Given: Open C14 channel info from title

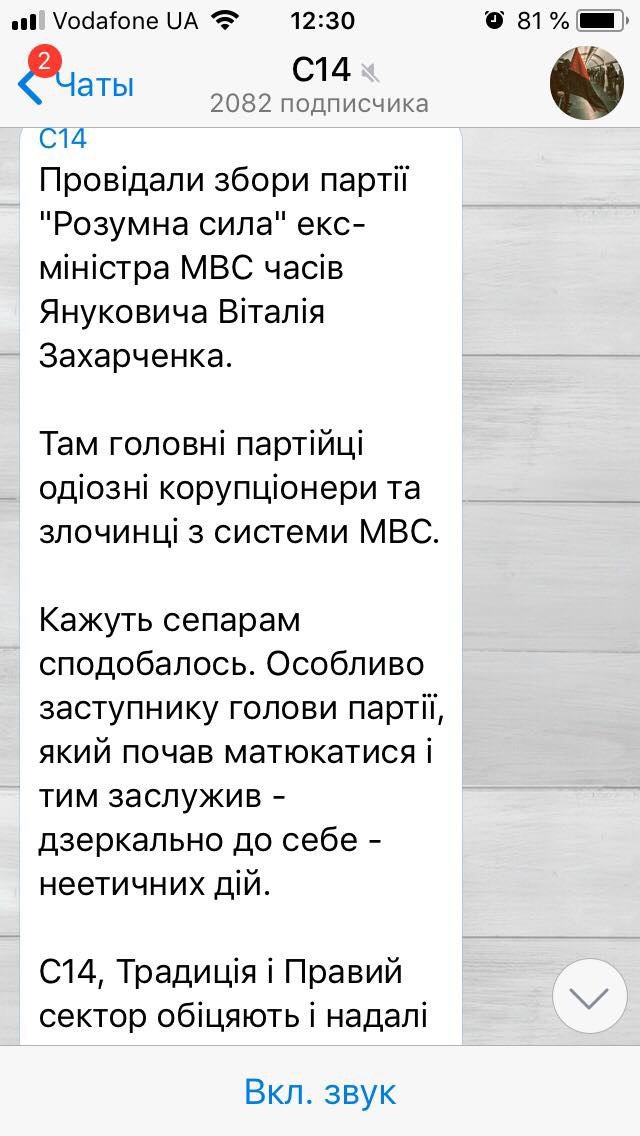Looking at the screenshot, I should 320,70.
